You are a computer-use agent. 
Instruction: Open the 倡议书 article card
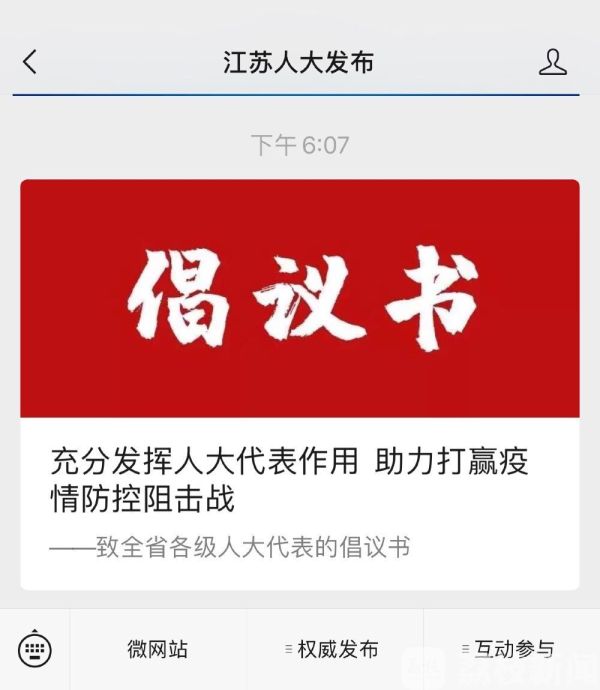pos(299,384)
